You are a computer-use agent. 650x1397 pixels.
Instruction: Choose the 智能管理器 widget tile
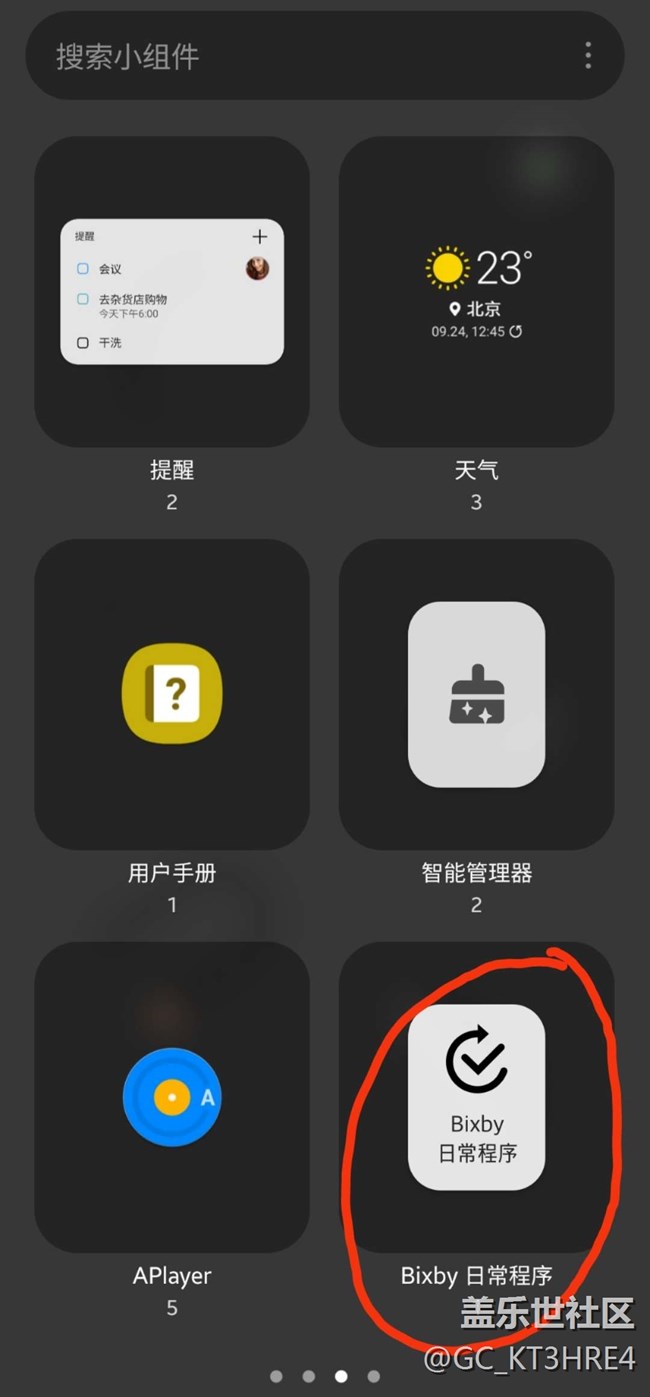pos(476,694)
